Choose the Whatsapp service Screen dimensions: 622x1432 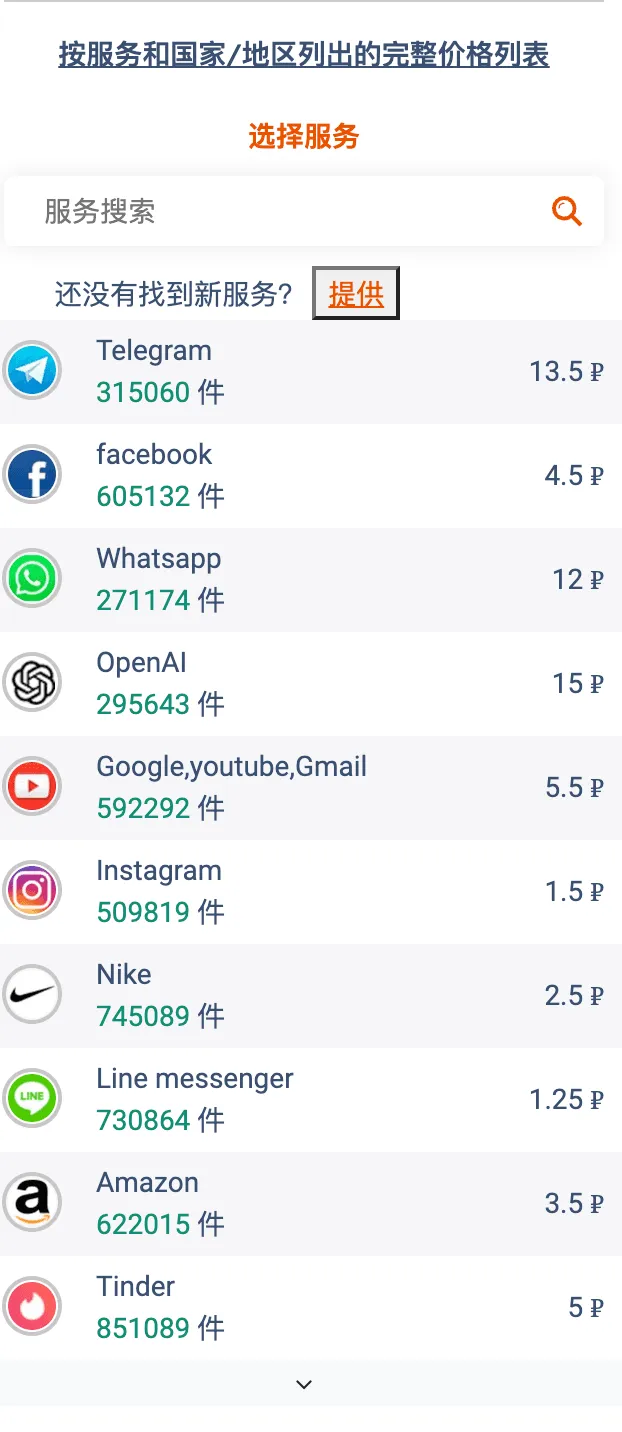[310, 579]
